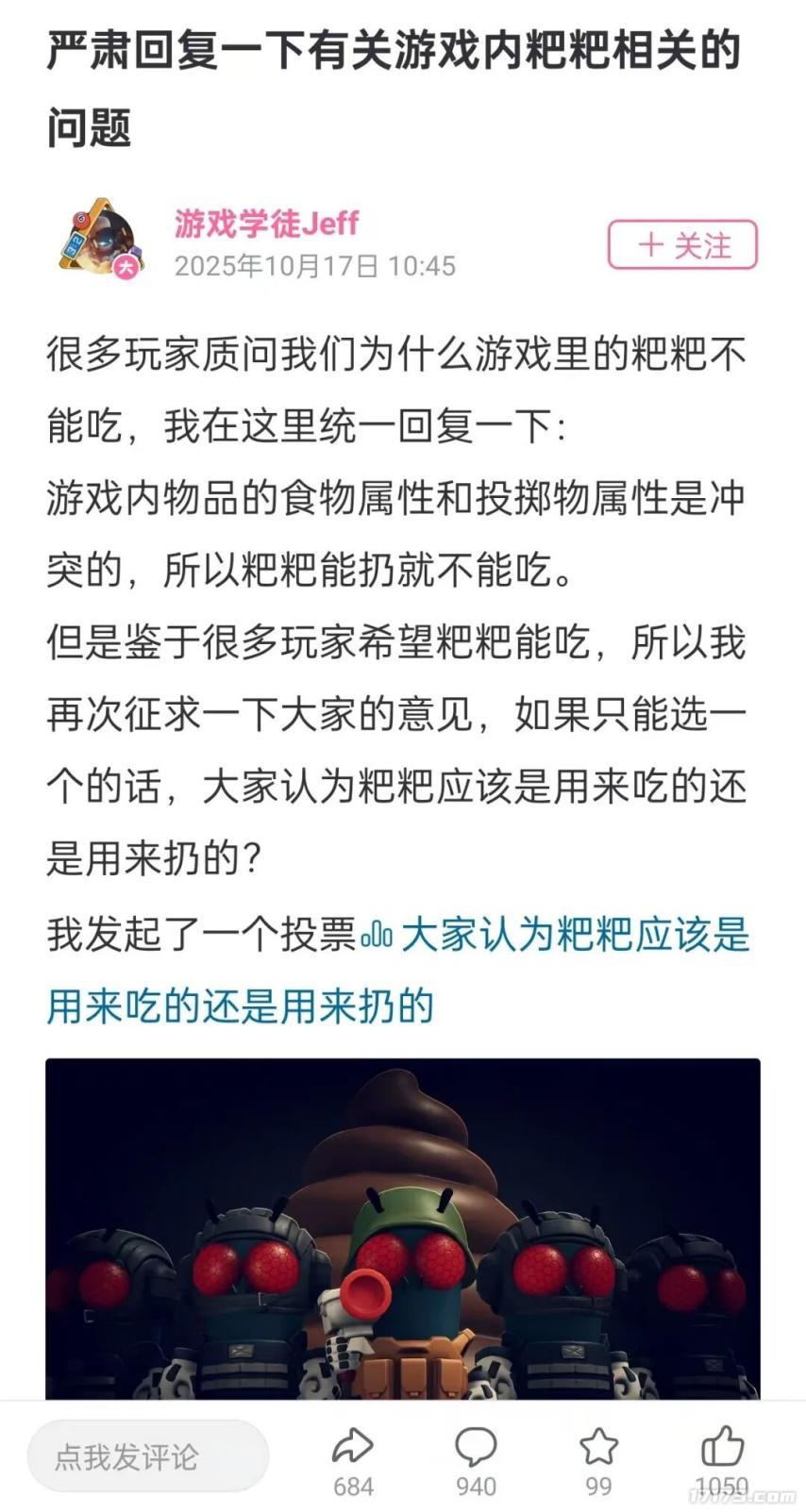
Task: Tap the 点我发评论 comment input field
Action: pos(147,1456)
